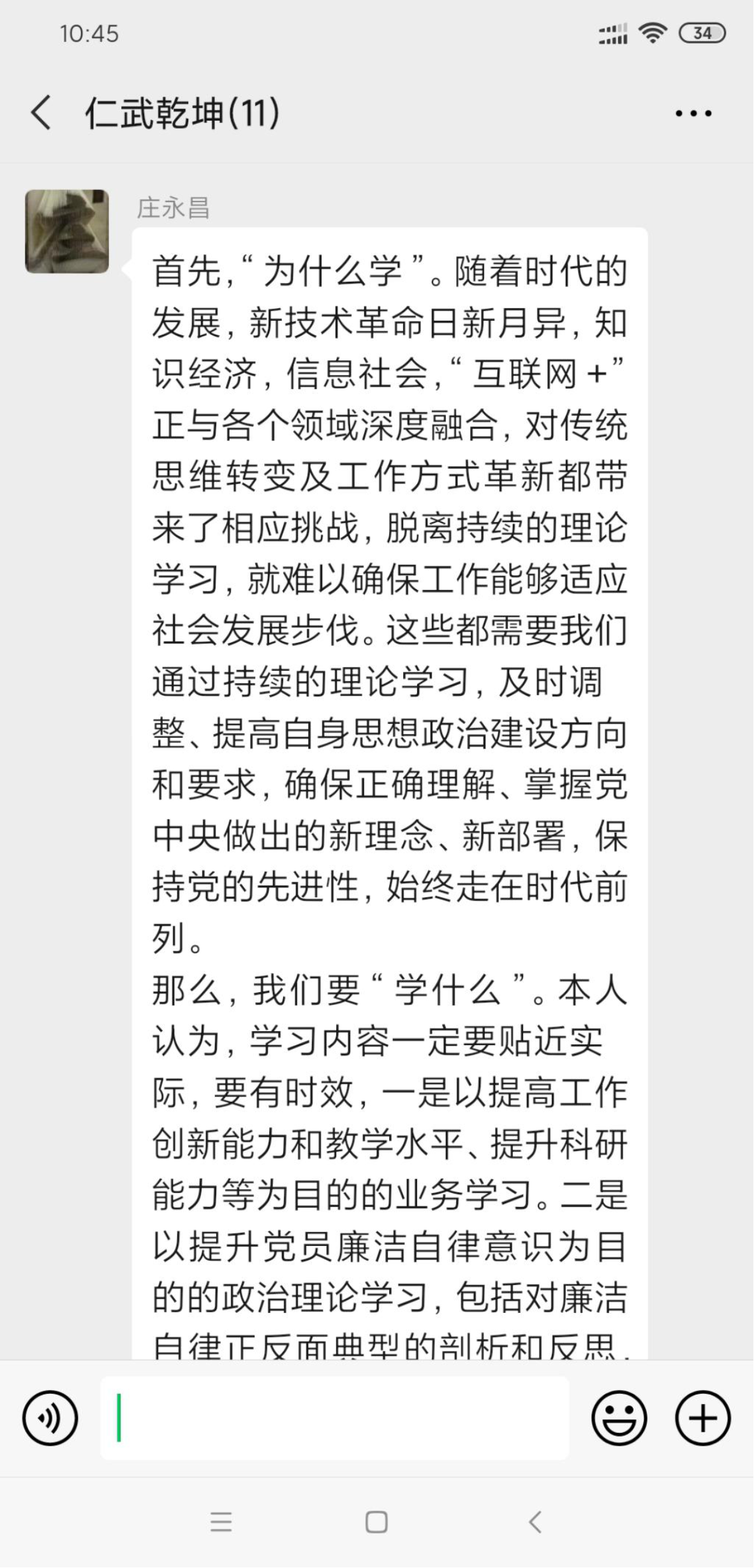This screenshot has height=1568, width=754.
Task: Go back from the 仁武乾坤 group chat
Action: point(41,113)
